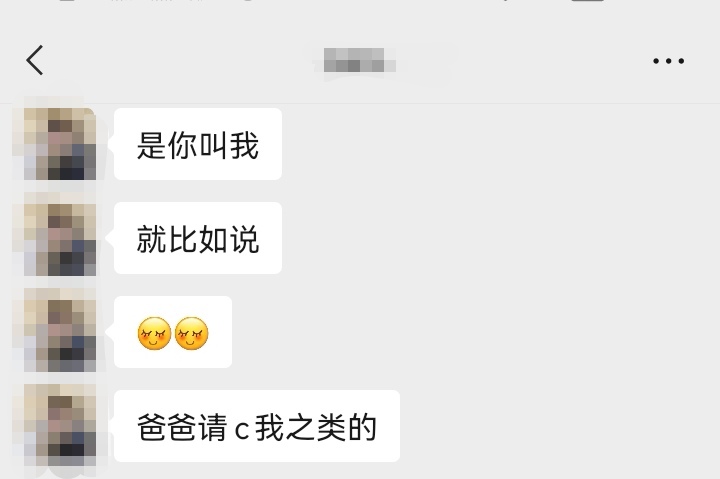
Task: Tap the avatar beside the emoji message
Action: (x=58, y=331)
